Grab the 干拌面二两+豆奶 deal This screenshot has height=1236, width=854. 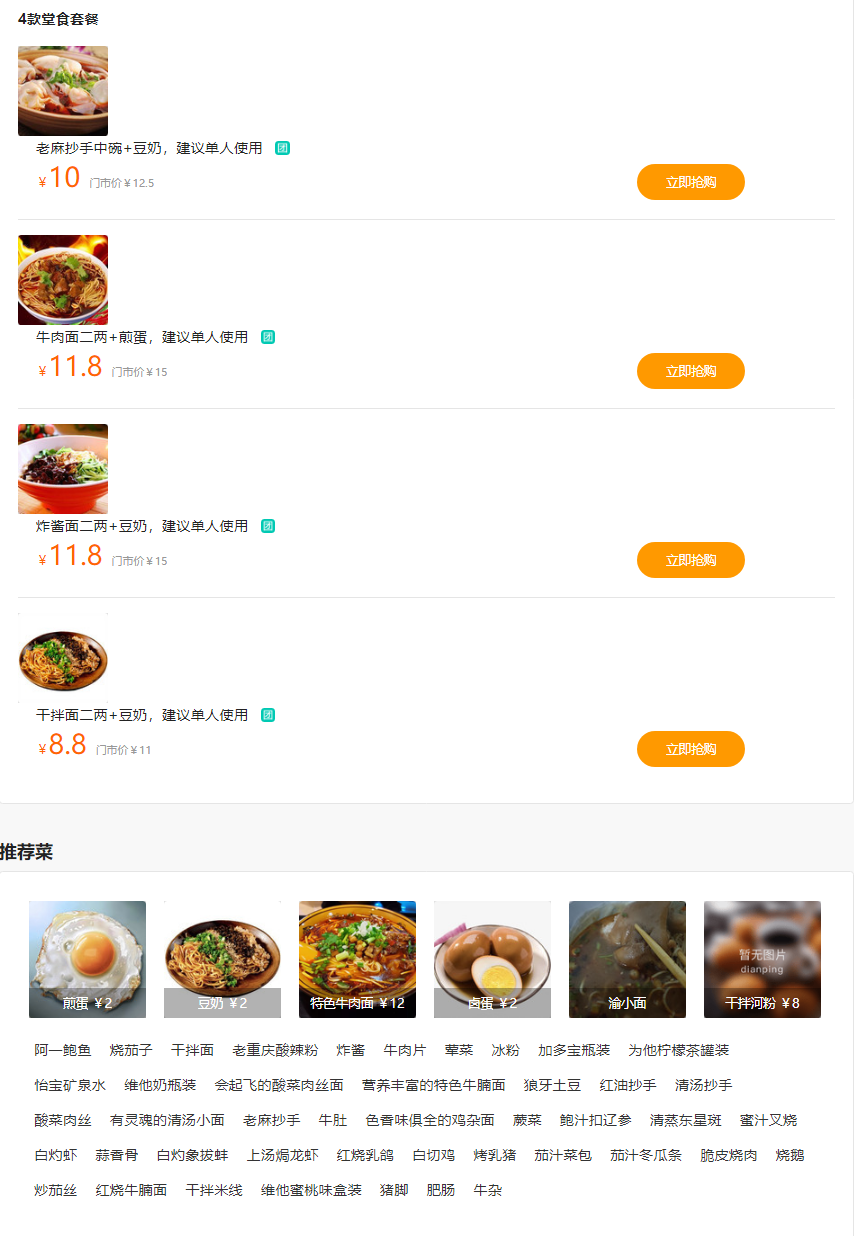[x=690, y=749]
